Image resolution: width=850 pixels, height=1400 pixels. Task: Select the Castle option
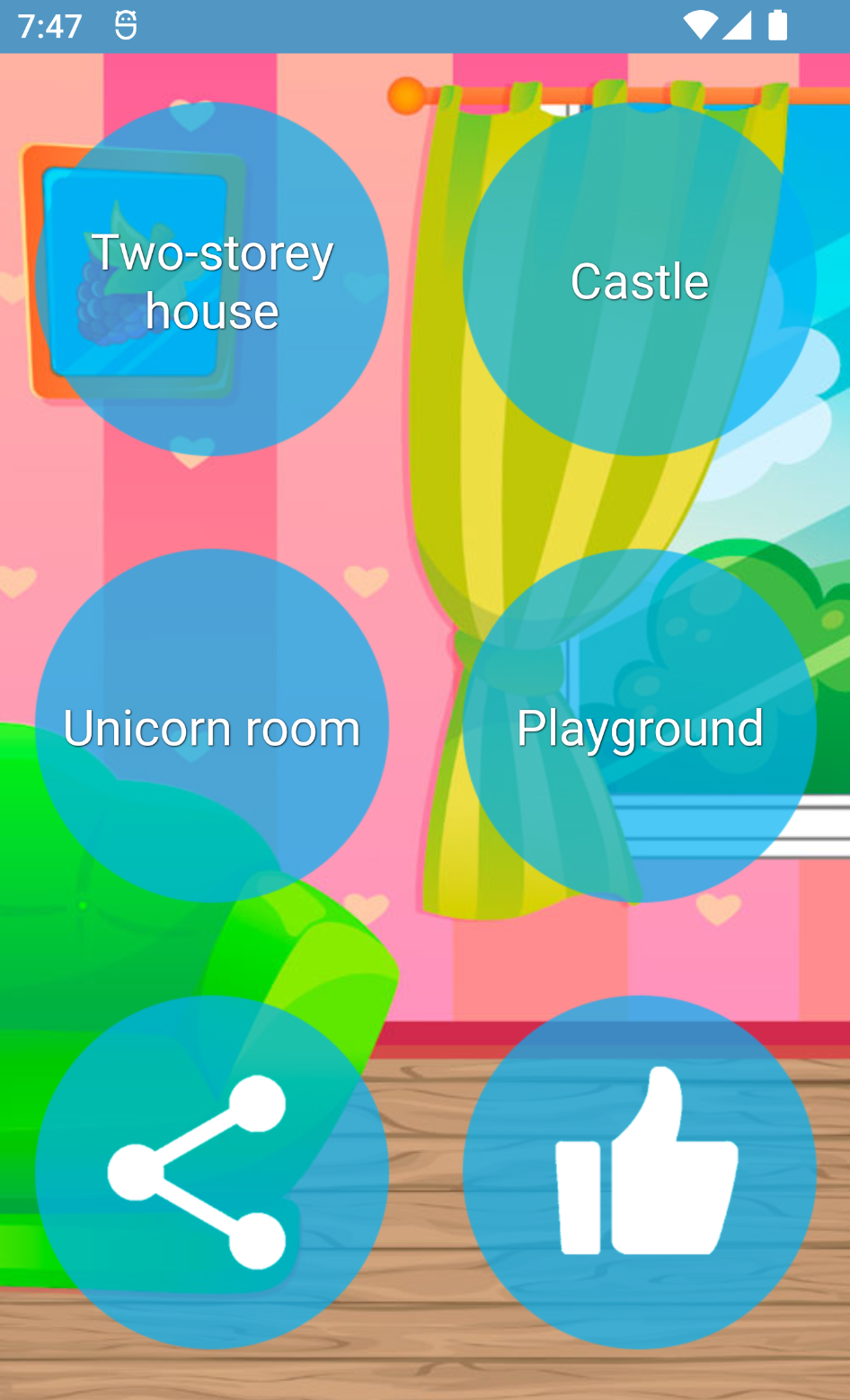point(639,279)
